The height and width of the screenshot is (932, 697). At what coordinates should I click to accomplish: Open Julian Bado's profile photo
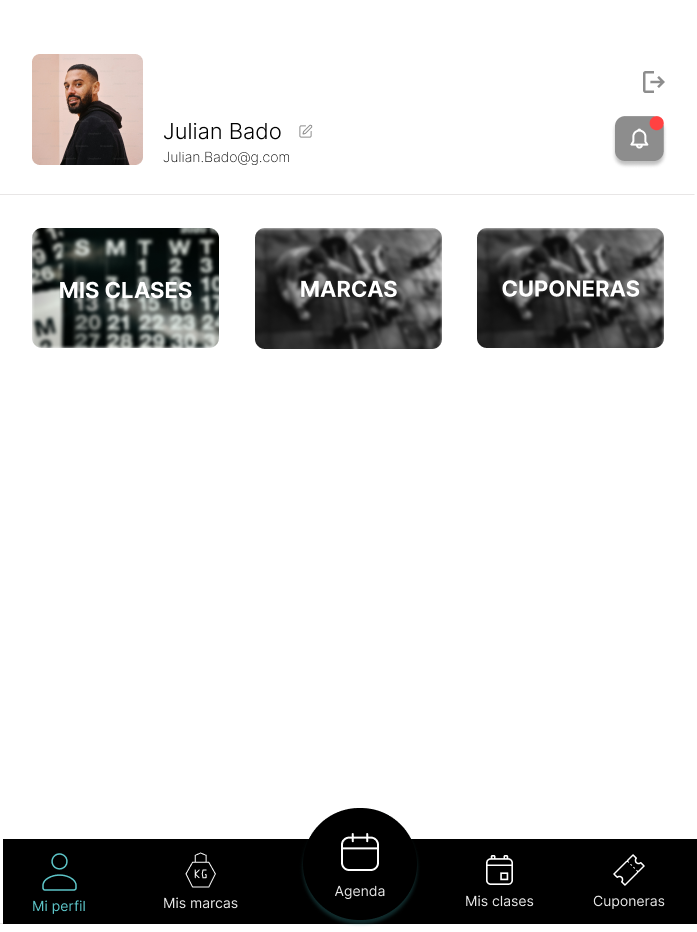point(87,109)
